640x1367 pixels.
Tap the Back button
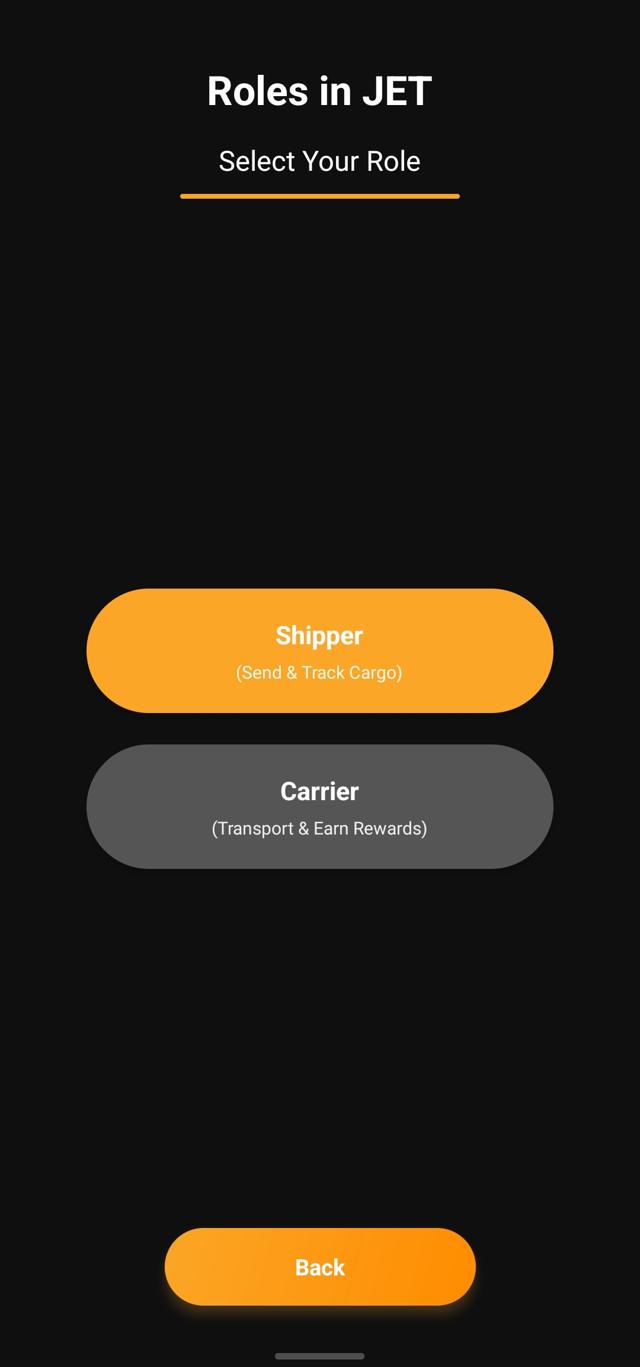[x=319, y=1267]
